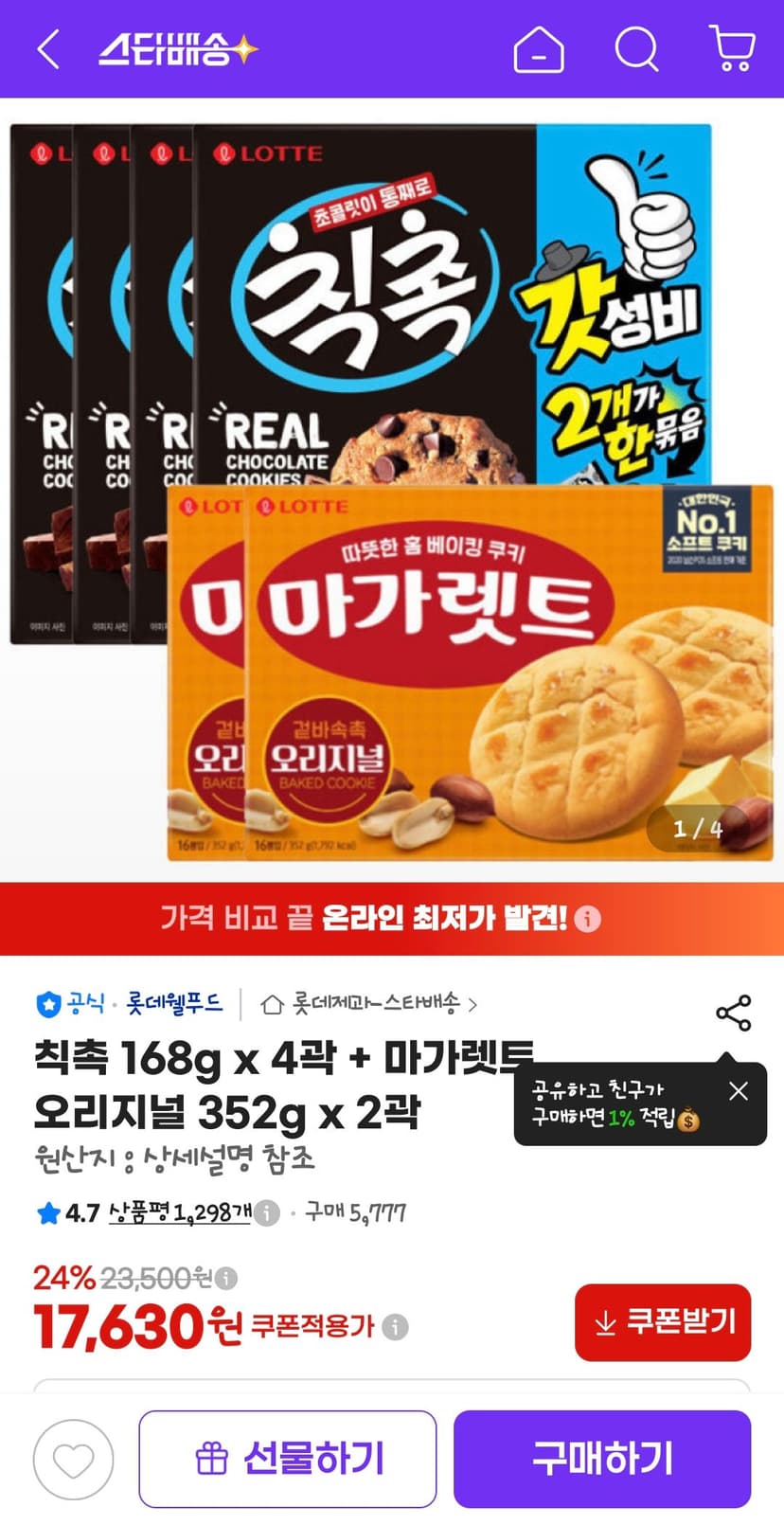Tap the info icon next to the review count
The width and height of the screenshot is (784, 1525).
[268, 1213]
